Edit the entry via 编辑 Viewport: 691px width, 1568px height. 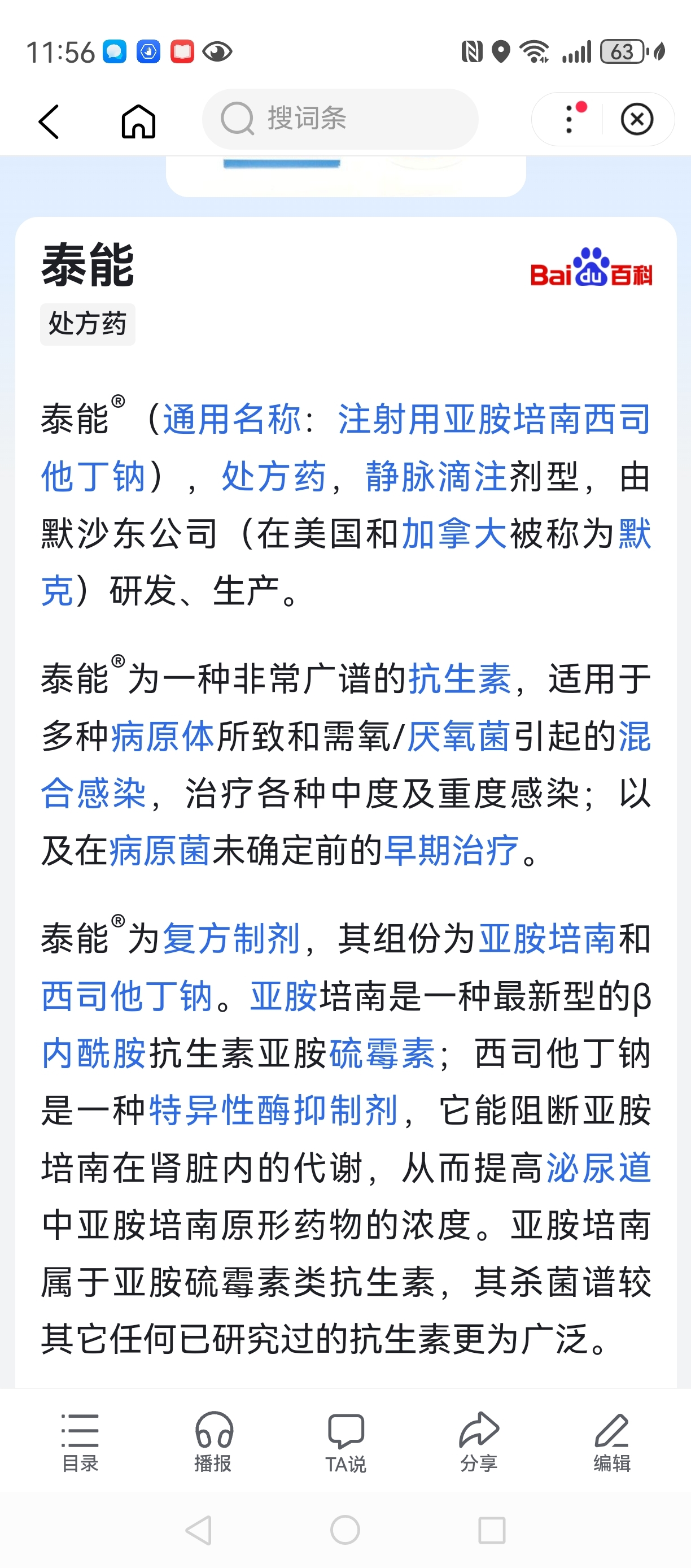pos(612,1442)
